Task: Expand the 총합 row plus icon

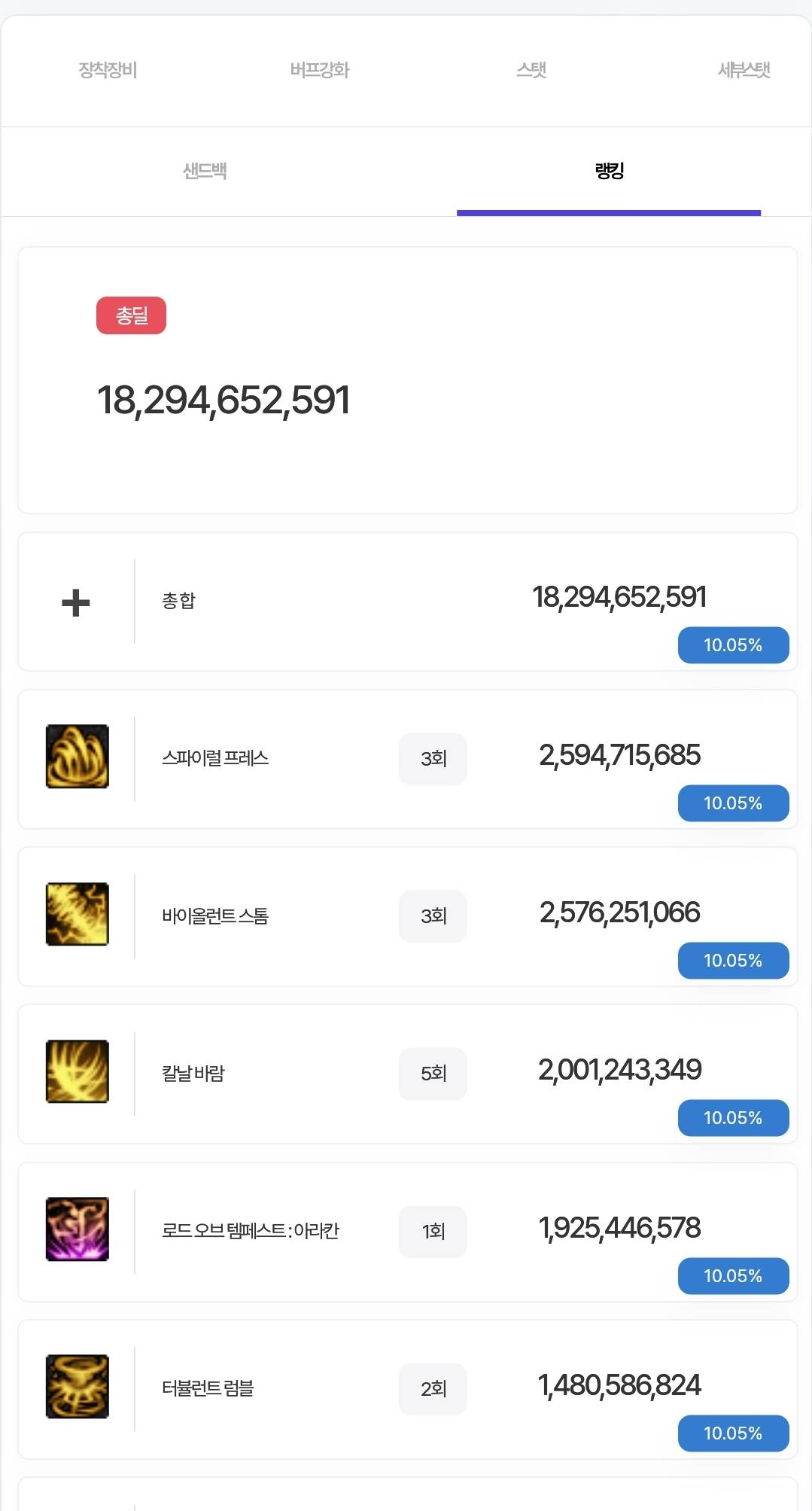Action: pos(76,602)
